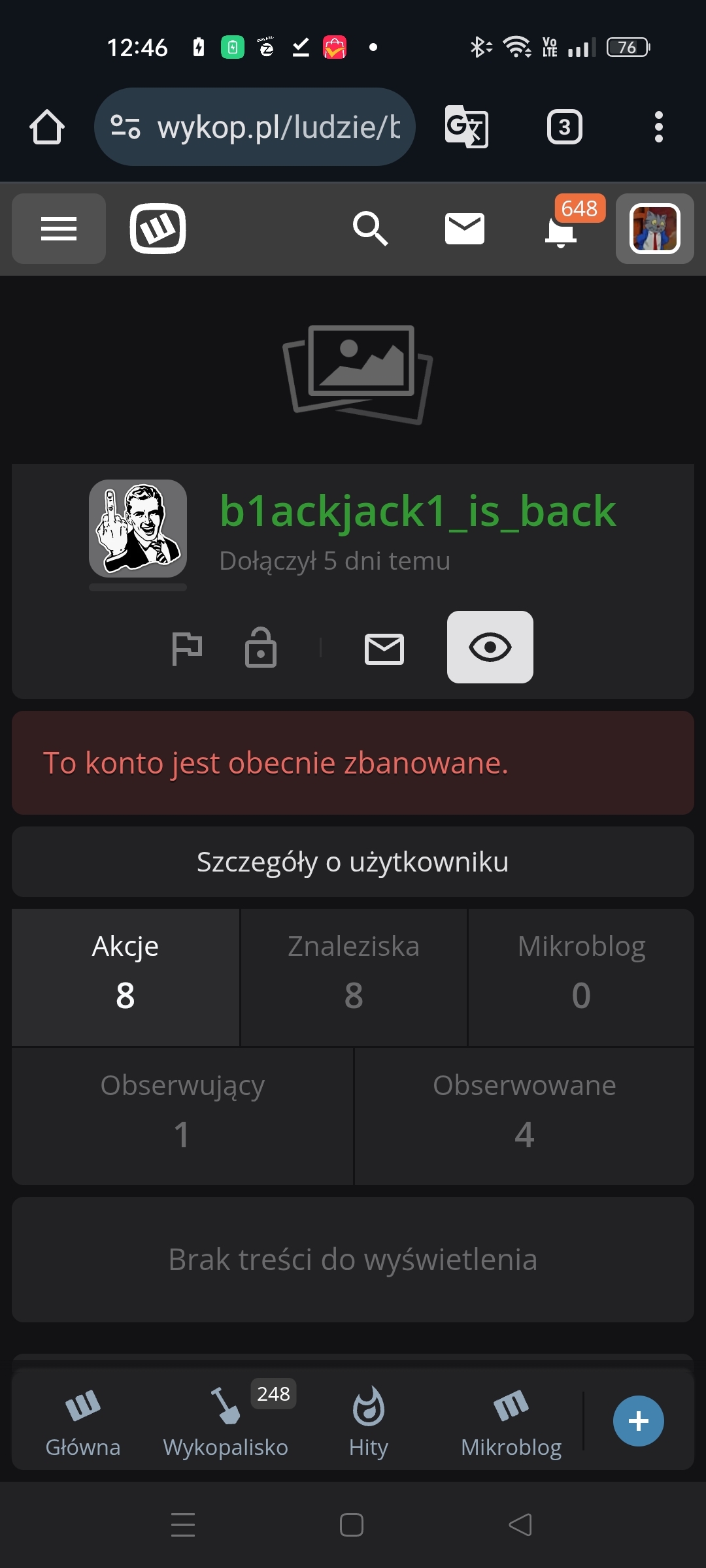Switch to the profile Mikroblog tab
This screenshot has height=1568, width=706.
coord(581,977)
